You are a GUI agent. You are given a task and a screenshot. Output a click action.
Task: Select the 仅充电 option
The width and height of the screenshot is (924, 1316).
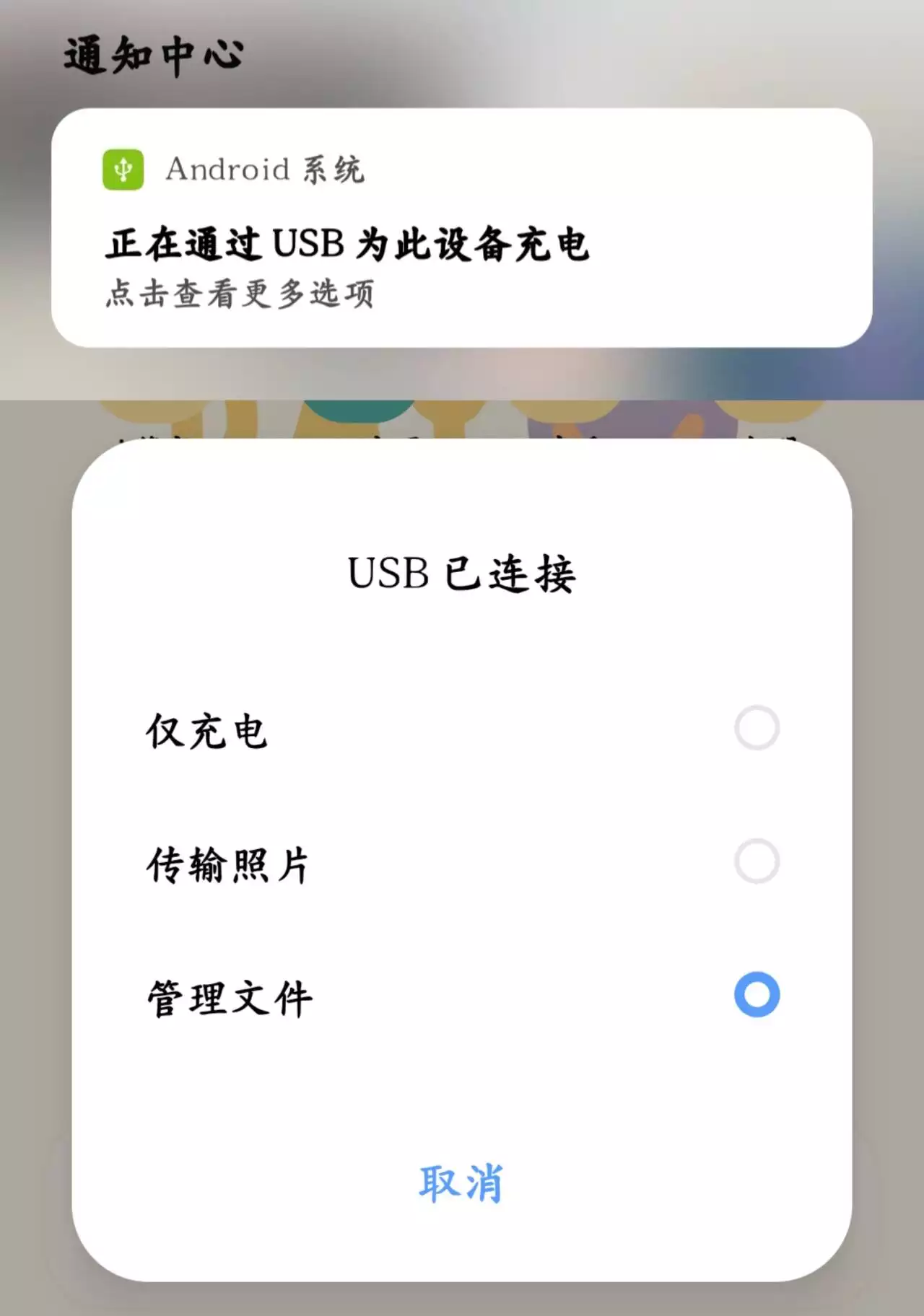[x=756, y=728]
